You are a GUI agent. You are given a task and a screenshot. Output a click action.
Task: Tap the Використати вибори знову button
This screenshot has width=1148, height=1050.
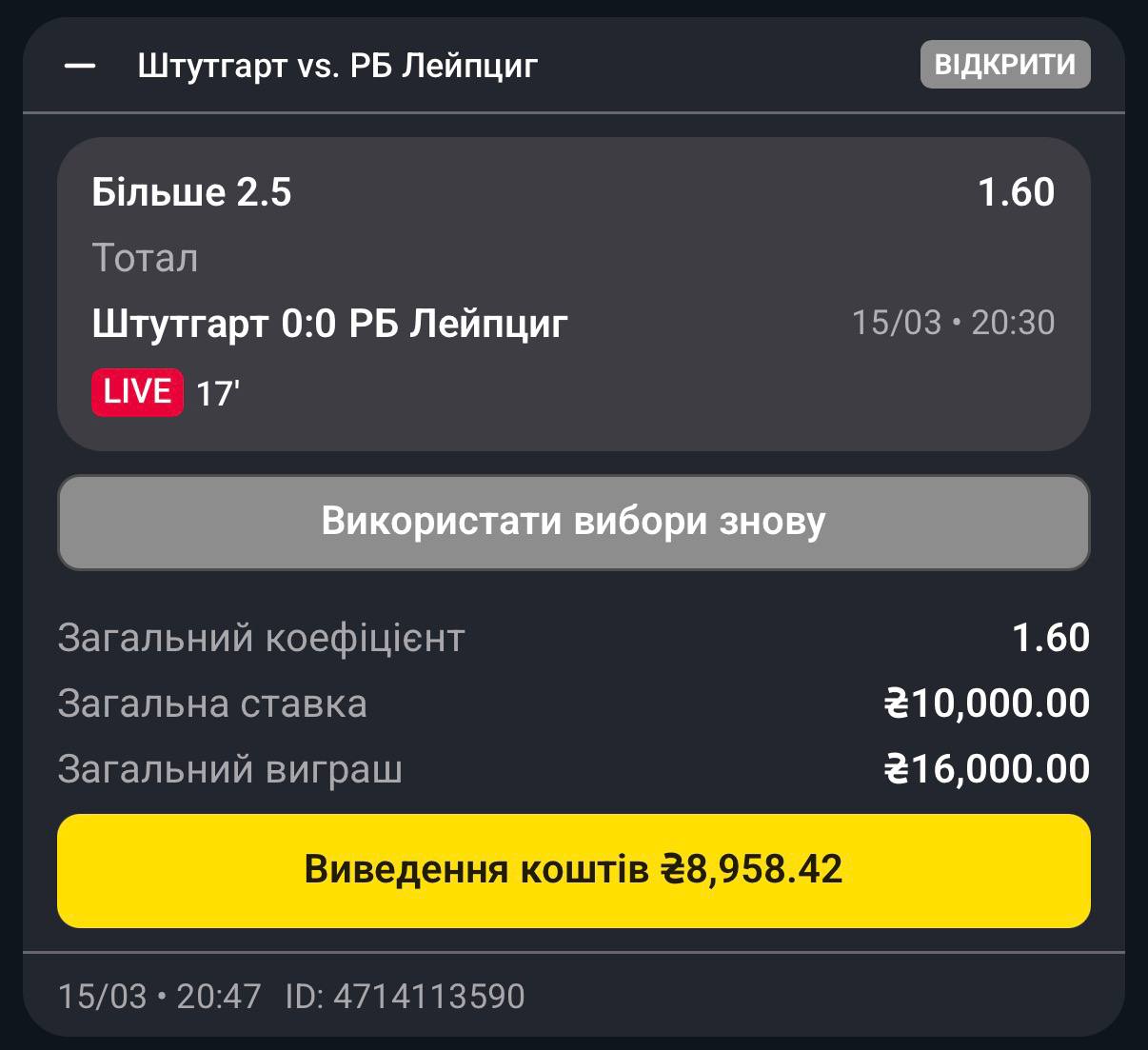573,522
